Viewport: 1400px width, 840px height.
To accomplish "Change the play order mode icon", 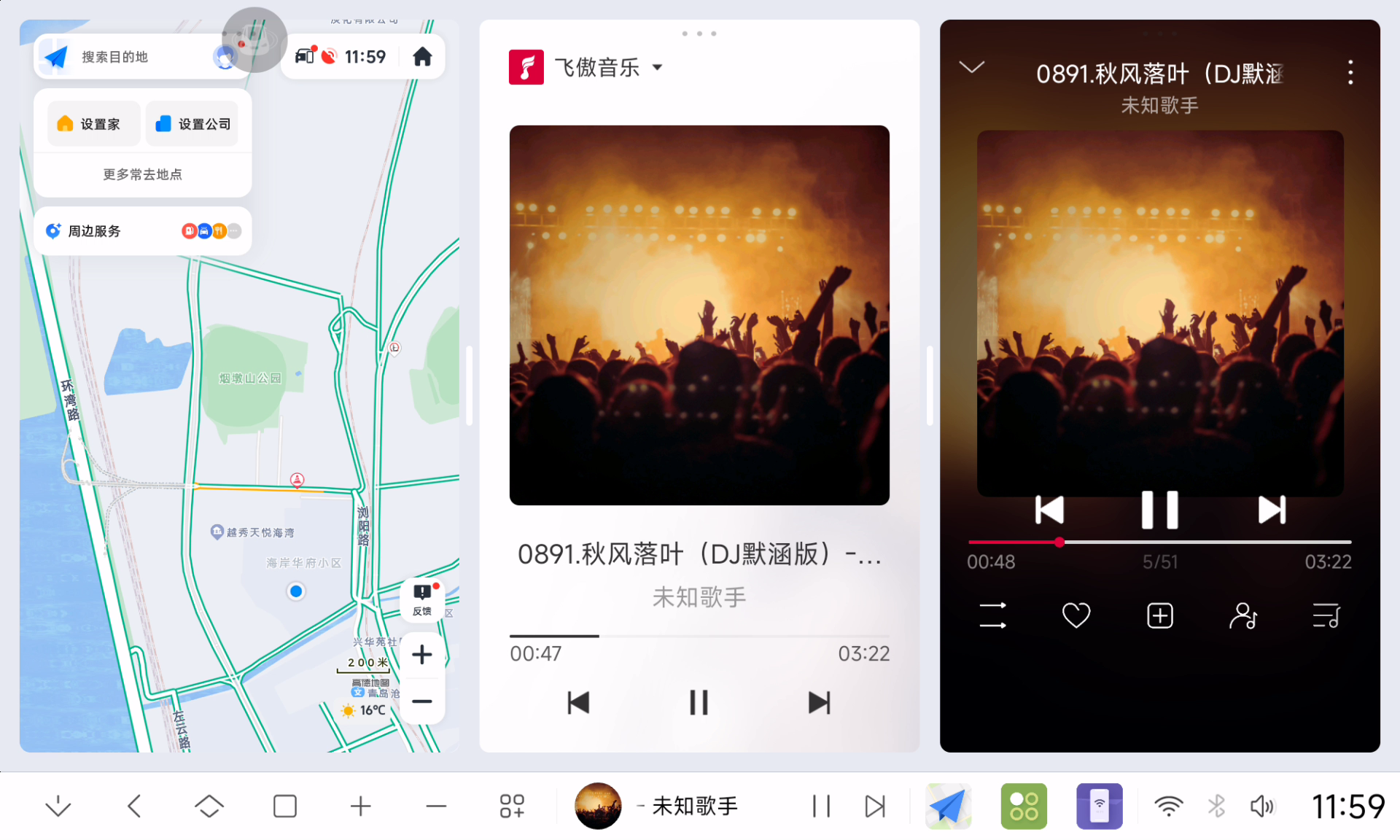I will tap(993, 616).
